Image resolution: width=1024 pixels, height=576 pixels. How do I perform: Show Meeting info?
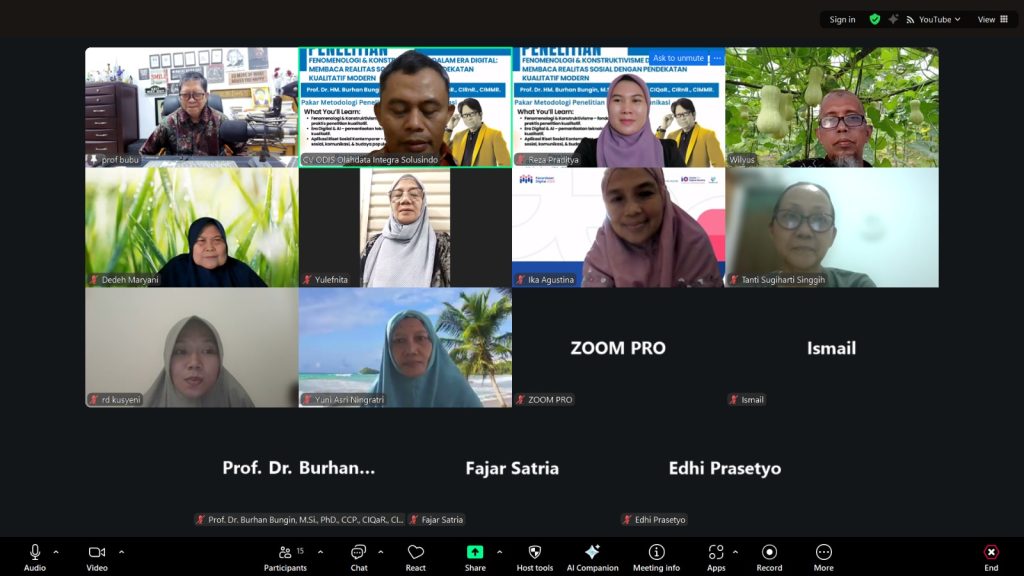point(656,555)
